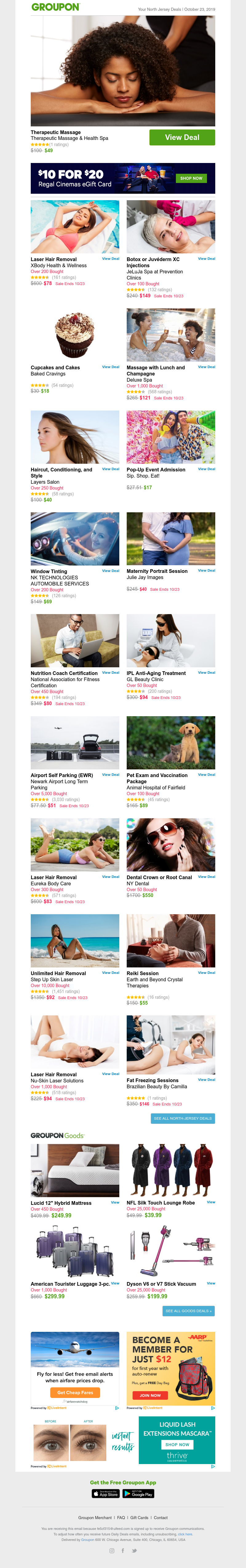Tap Join Now in AARP ad
The image size is (246, 1568).
click(150, 1395)
